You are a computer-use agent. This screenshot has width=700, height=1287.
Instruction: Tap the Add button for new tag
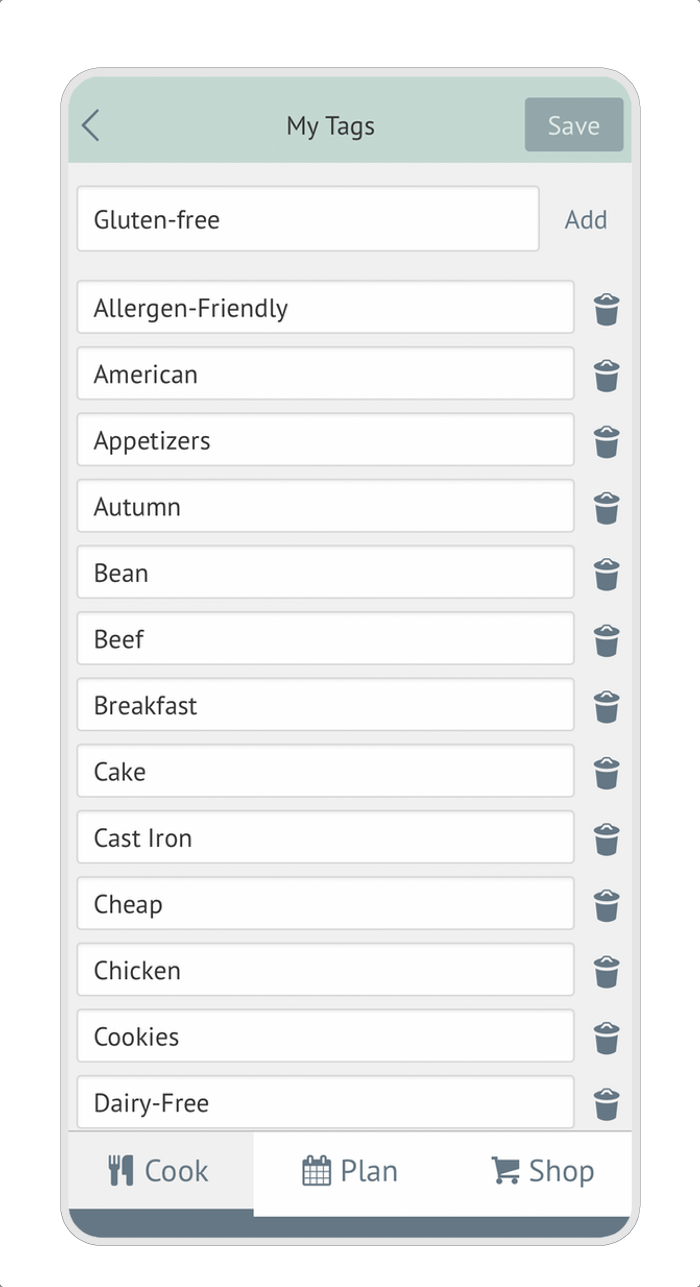pyautogui.click(x=585, y=220)
